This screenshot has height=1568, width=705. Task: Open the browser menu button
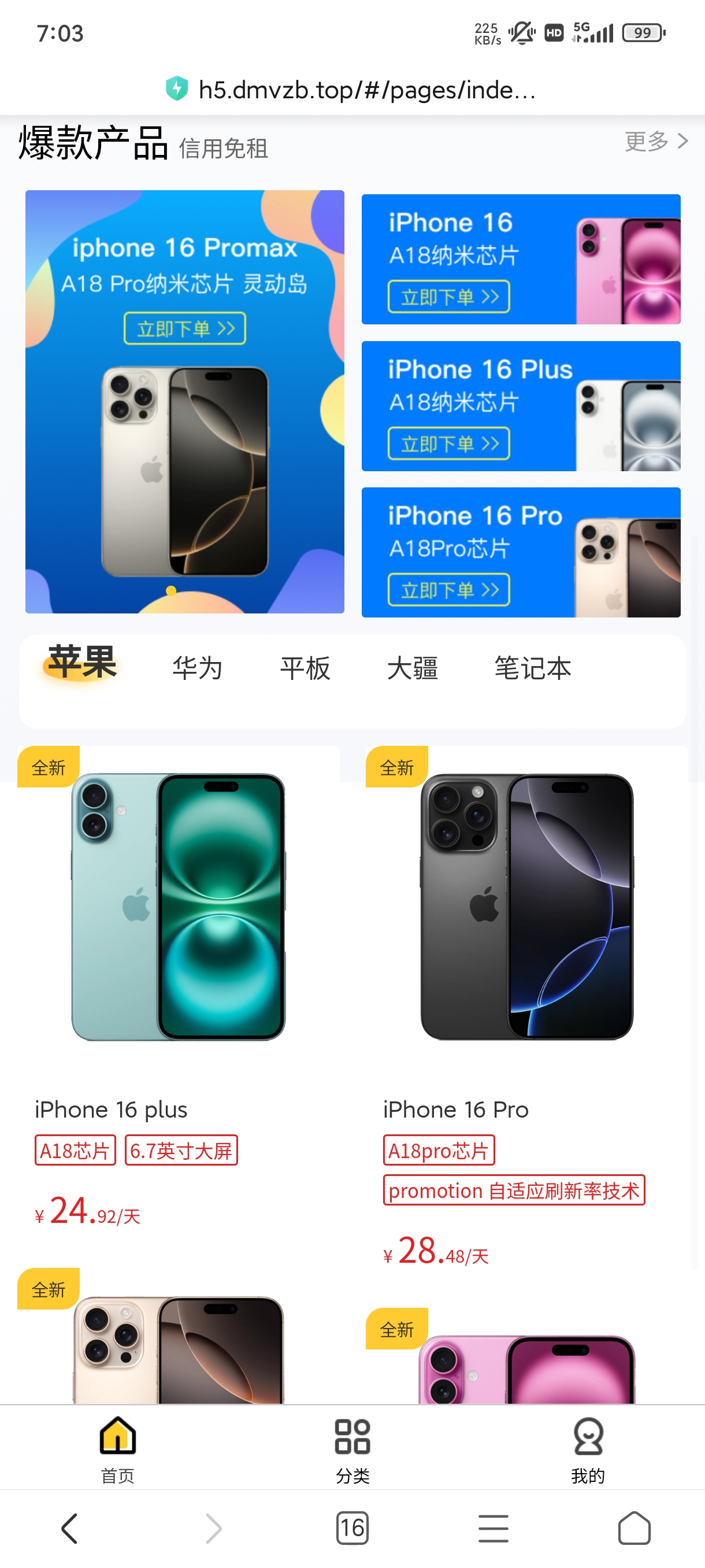493,1529
